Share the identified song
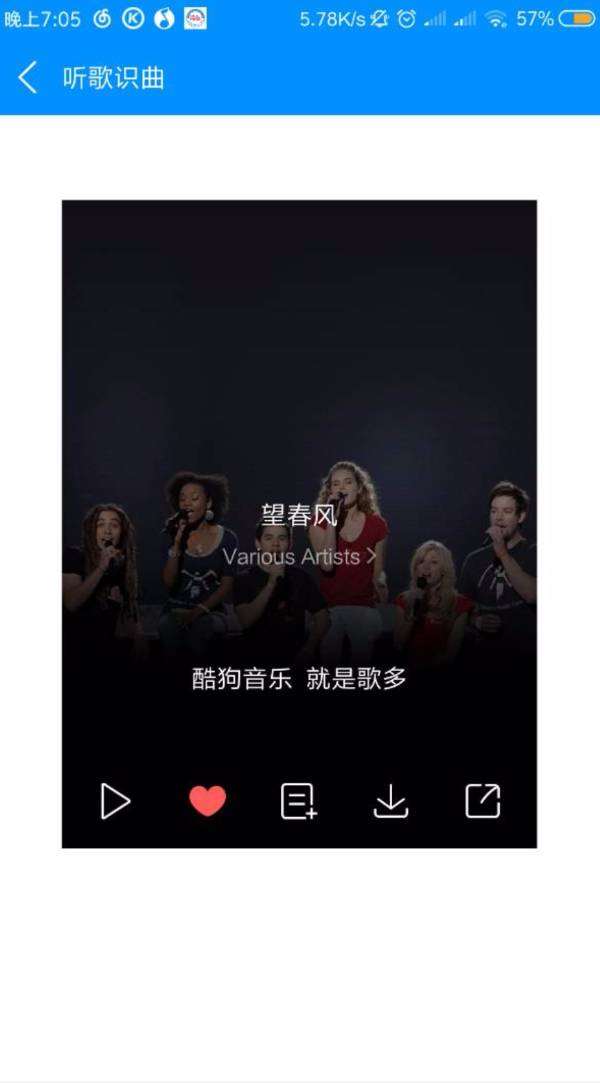Screen dimensions: 600x1083 point(482,801)
